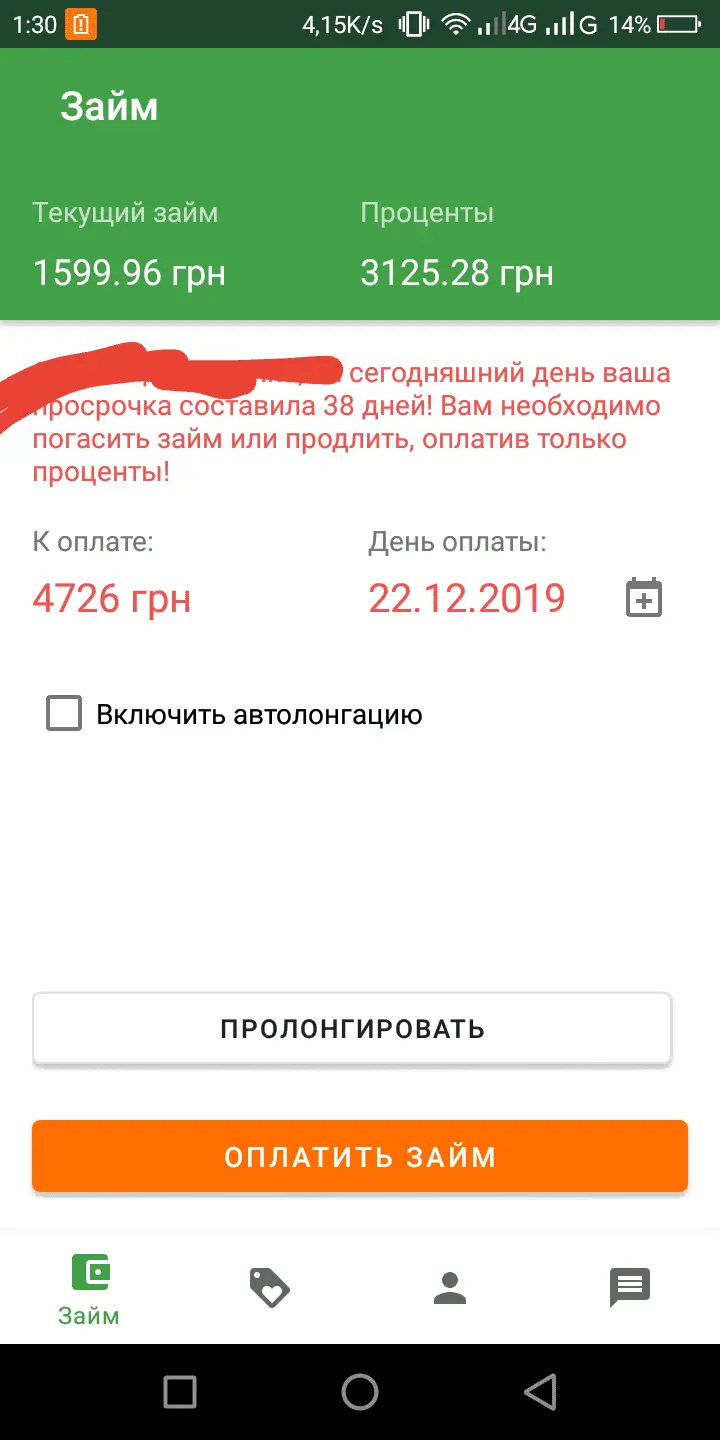Switch to the 'Займ' tab
Viewport: 720px width, 1440px height.
pos(89,1290)
